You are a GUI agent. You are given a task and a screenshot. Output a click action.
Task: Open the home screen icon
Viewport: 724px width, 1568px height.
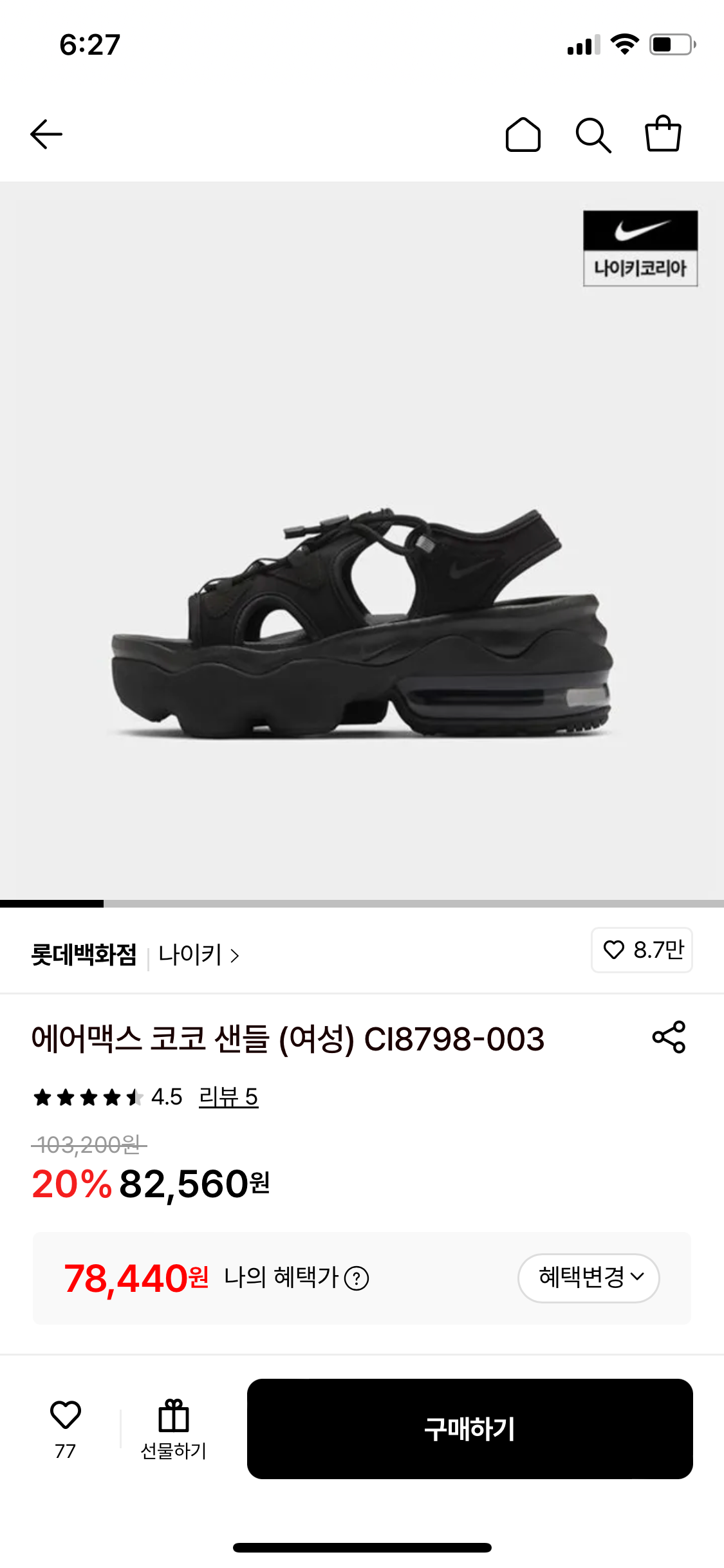tap(523, 134)
